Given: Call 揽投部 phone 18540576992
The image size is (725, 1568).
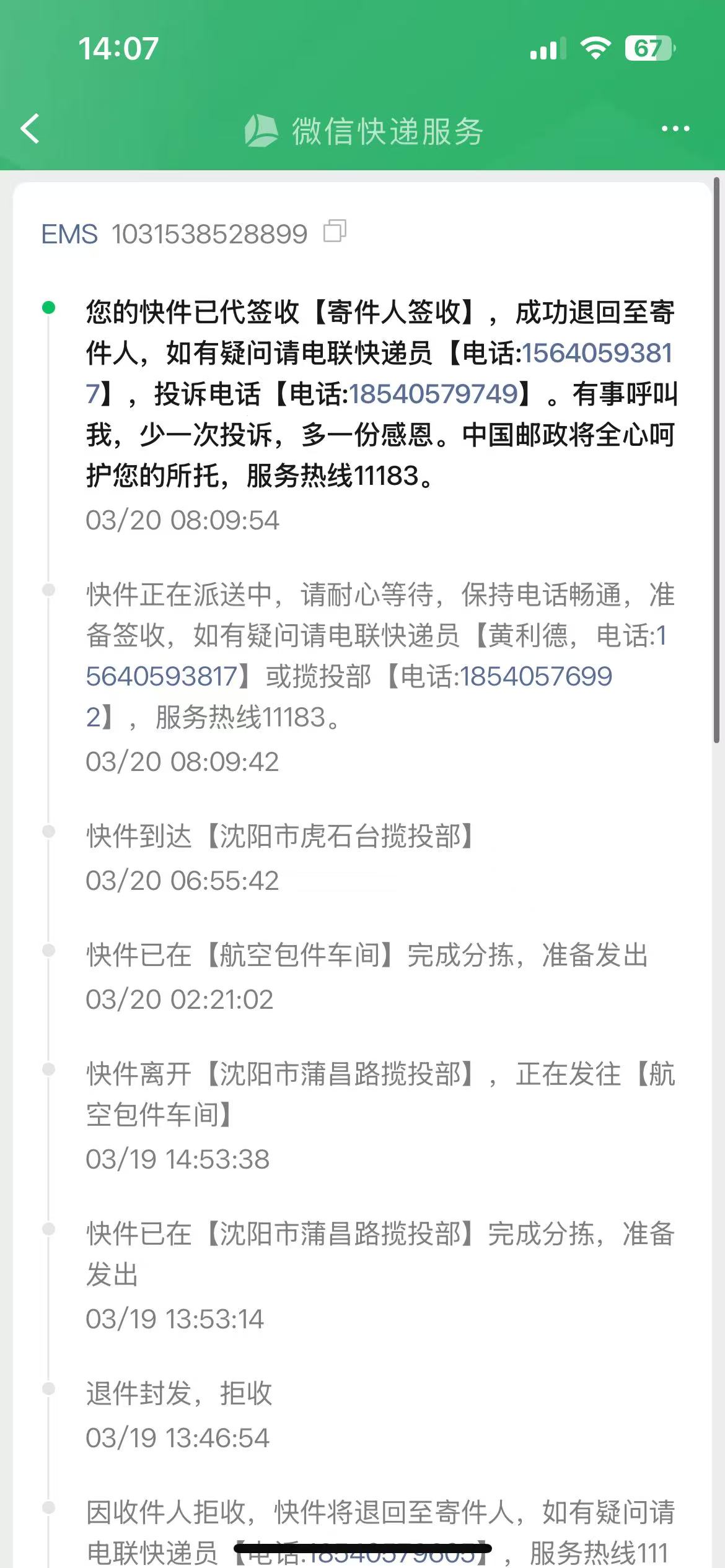Looking at the screenshot, I should 535,676.
